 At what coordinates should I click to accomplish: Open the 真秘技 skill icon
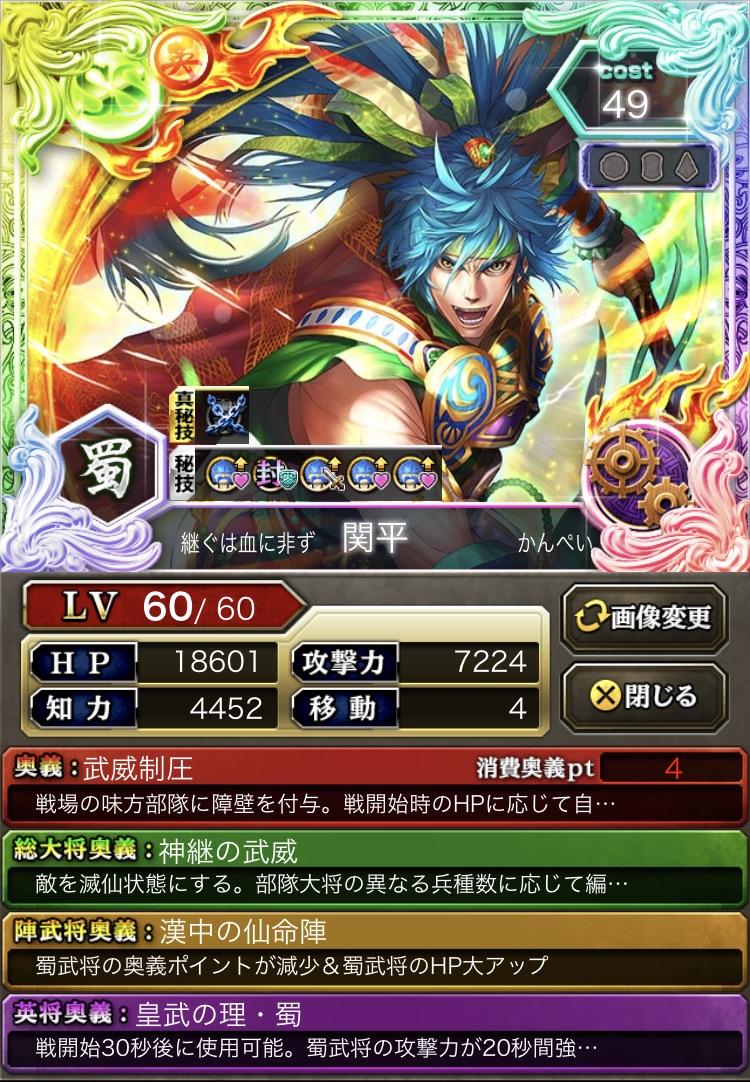click(x=225, y=411)
